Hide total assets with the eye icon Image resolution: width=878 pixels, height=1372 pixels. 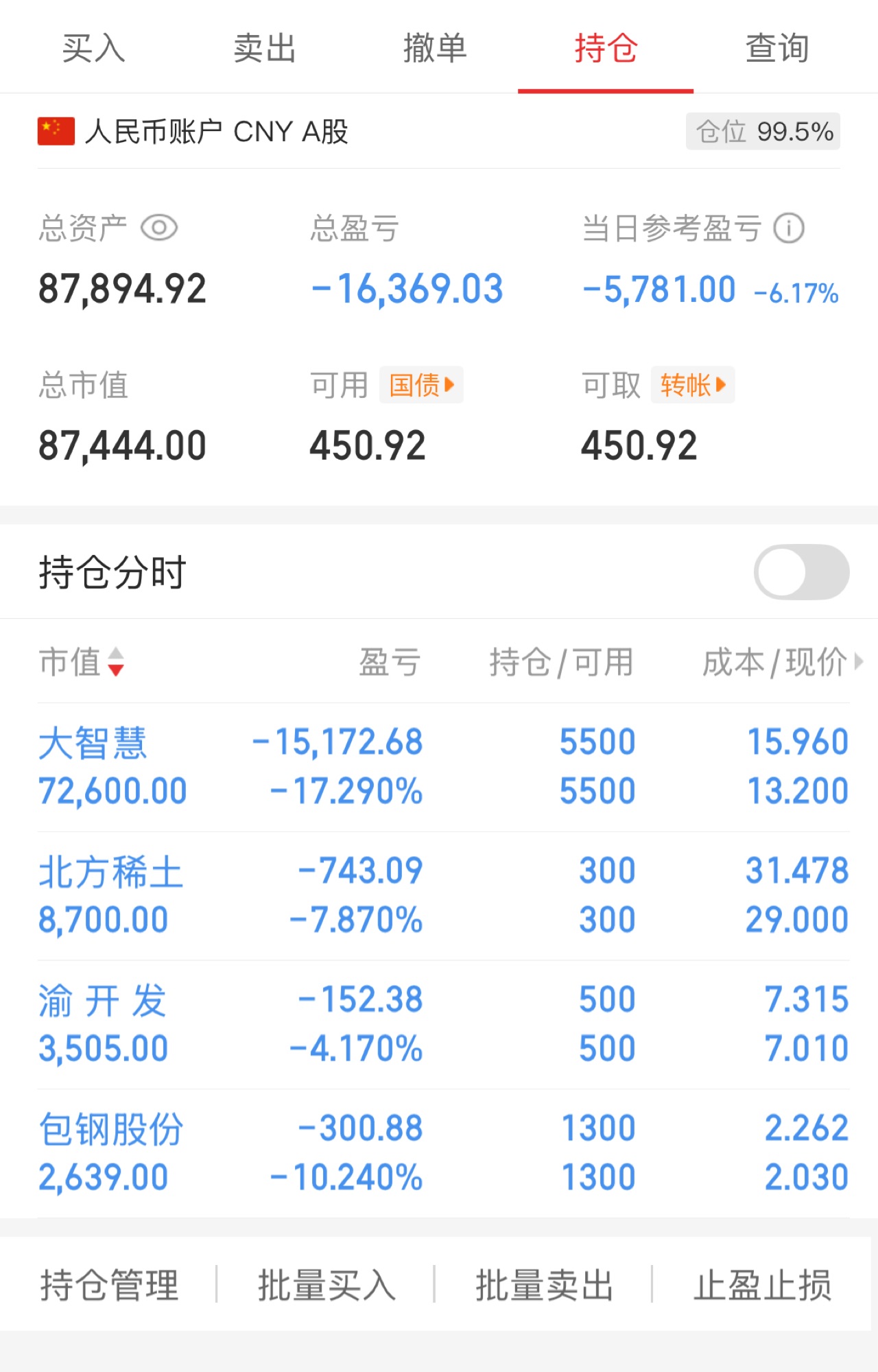159,228
